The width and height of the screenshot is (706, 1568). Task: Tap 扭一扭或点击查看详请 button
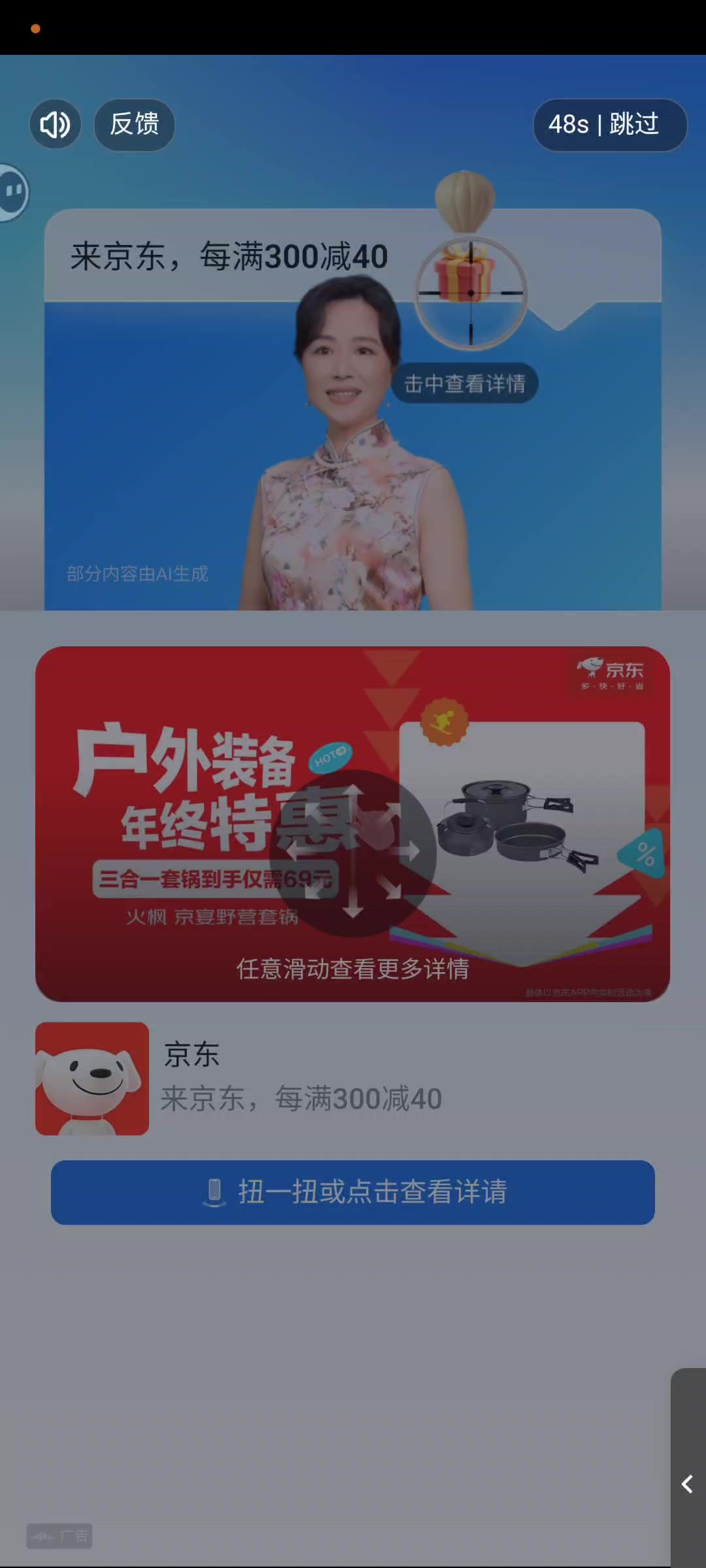coord(353,1192)
